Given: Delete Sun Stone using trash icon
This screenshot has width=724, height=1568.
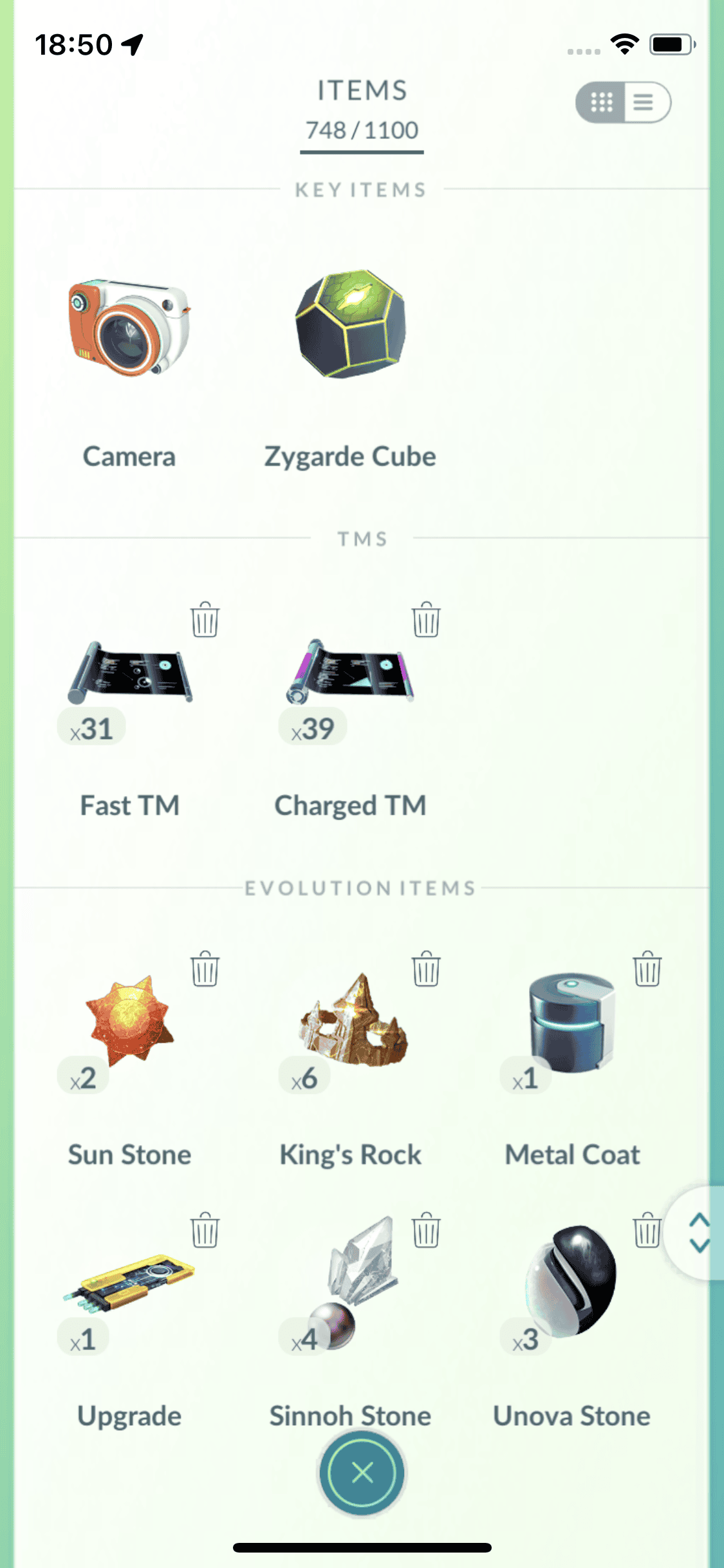Looking at the screenshot, I should pyautogui.click(x=205, y=969).
